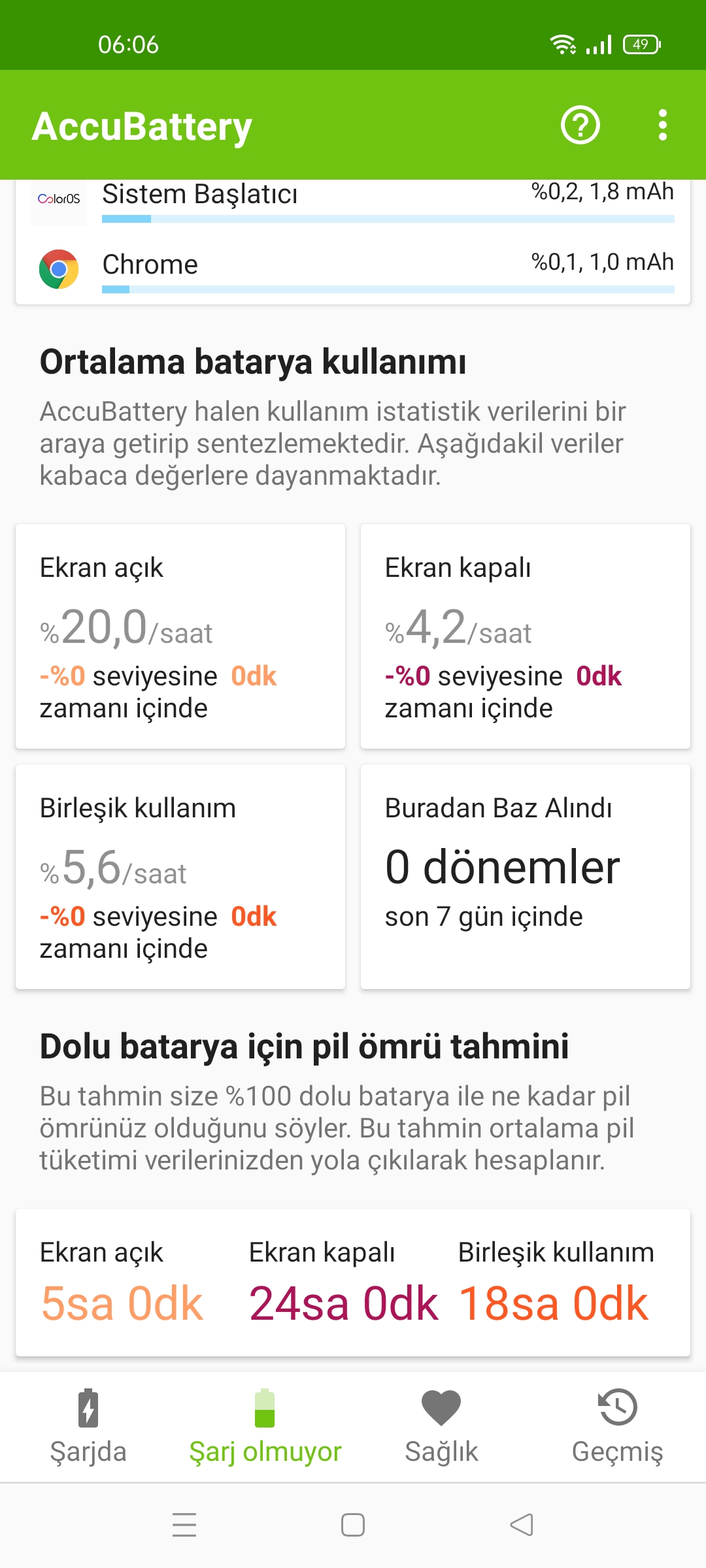Select the Şarj olmuyor tab

265,1427
